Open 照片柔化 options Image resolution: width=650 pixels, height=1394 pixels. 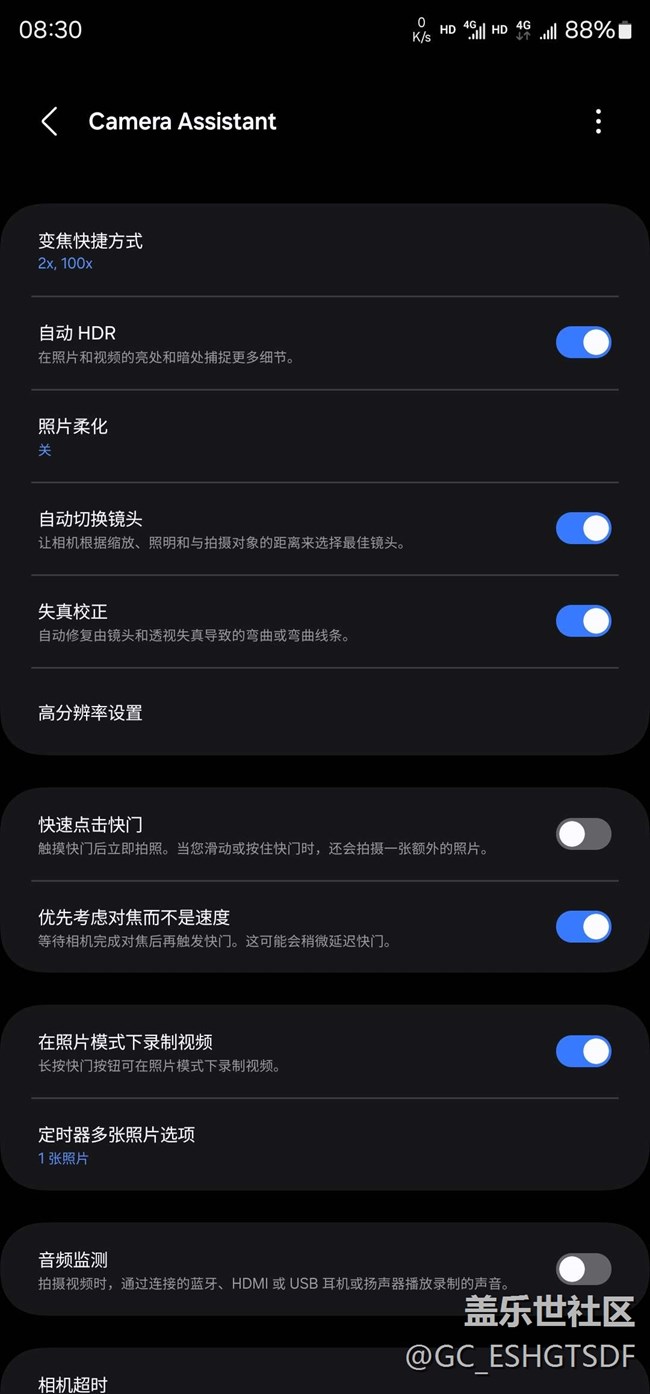(x=325, y=437)
